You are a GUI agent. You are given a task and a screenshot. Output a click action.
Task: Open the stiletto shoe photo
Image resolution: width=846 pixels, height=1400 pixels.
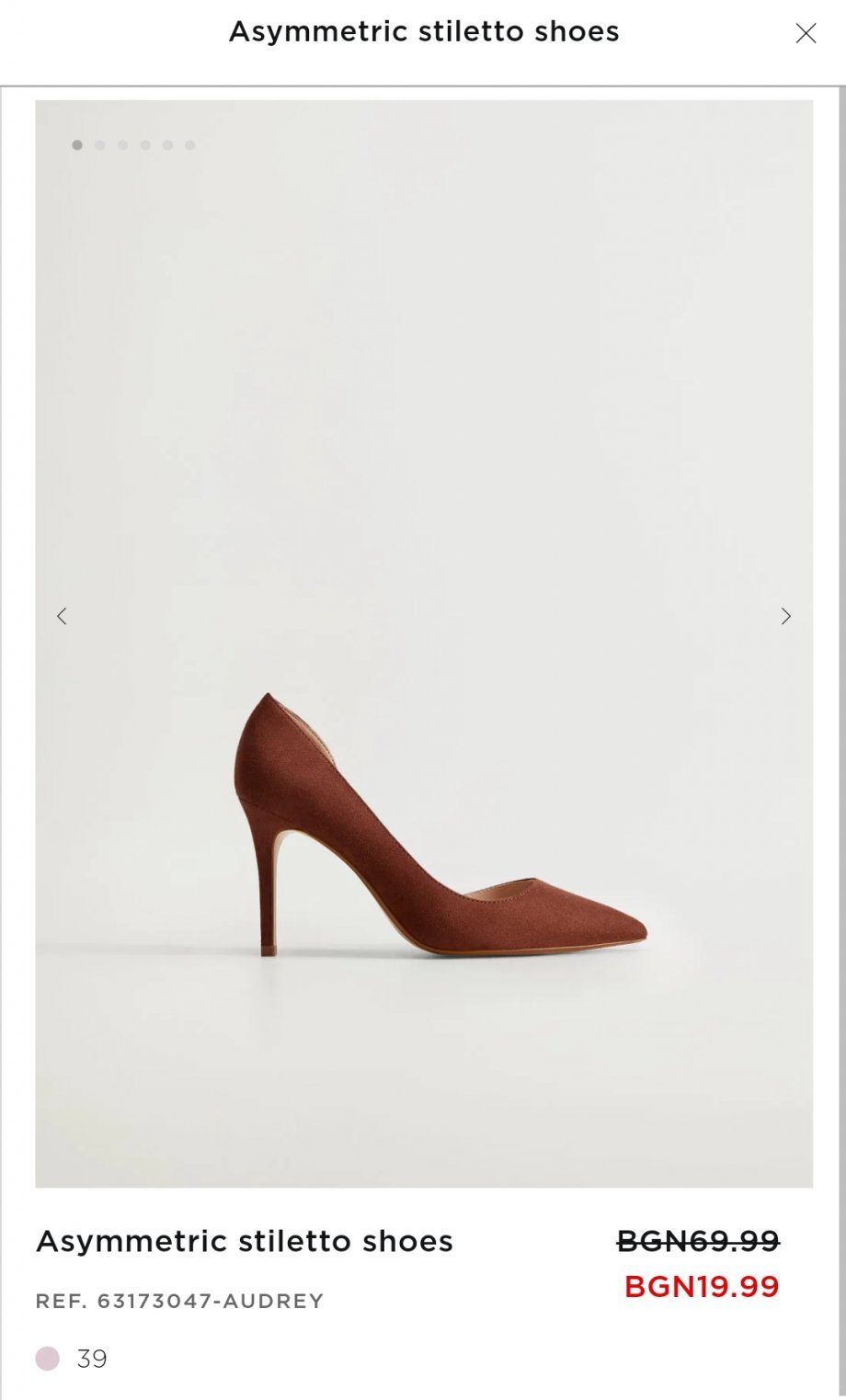(x=424, y=643)
